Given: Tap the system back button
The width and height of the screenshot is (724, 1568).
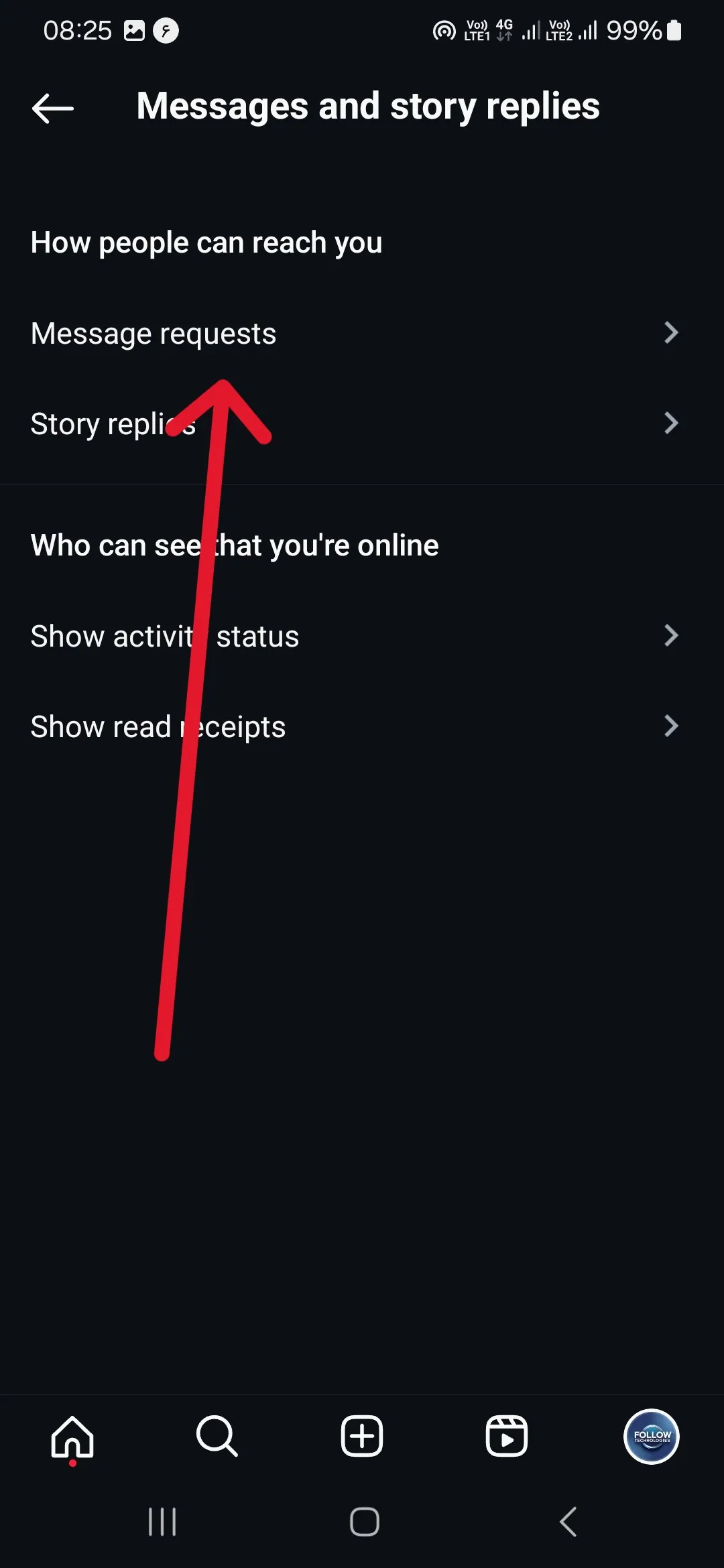Looking at the screenshot, I should pos(568,1522).
